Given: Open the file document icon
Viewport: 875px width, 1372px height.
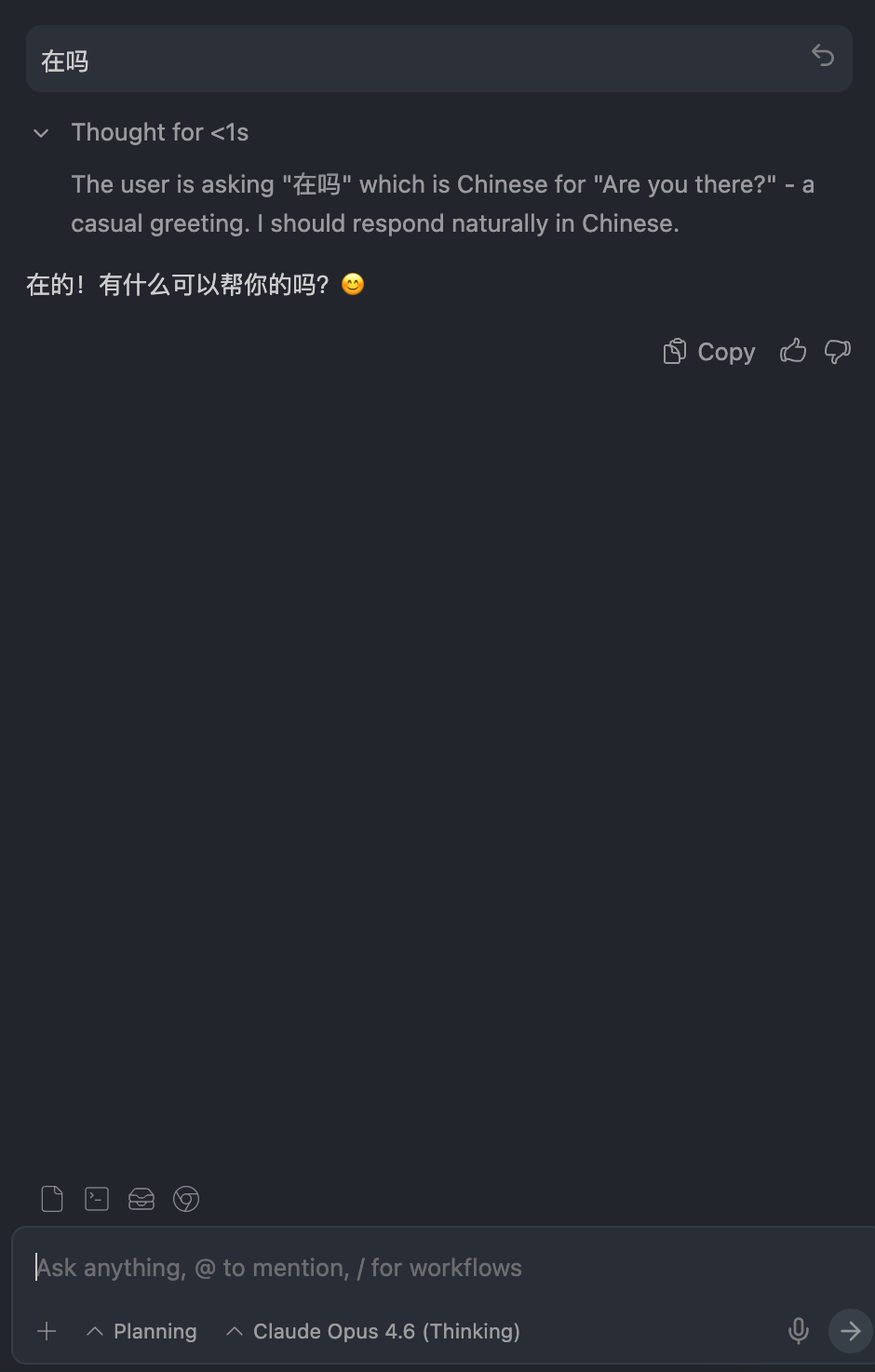Looking at the screenshot, I should coord(52,1199).
